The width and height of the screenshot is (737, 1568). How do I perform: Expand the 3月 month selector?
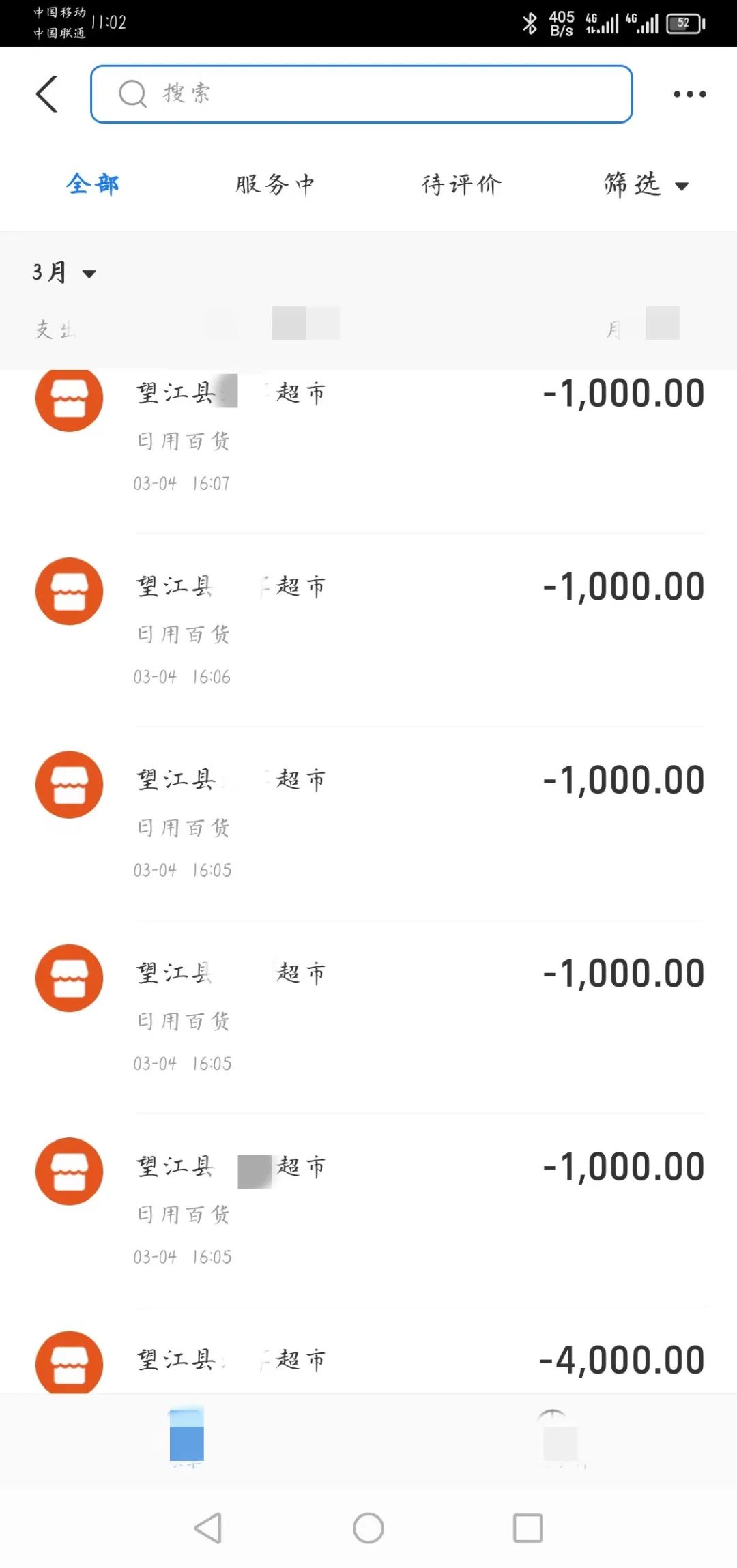tap(65, 272)
